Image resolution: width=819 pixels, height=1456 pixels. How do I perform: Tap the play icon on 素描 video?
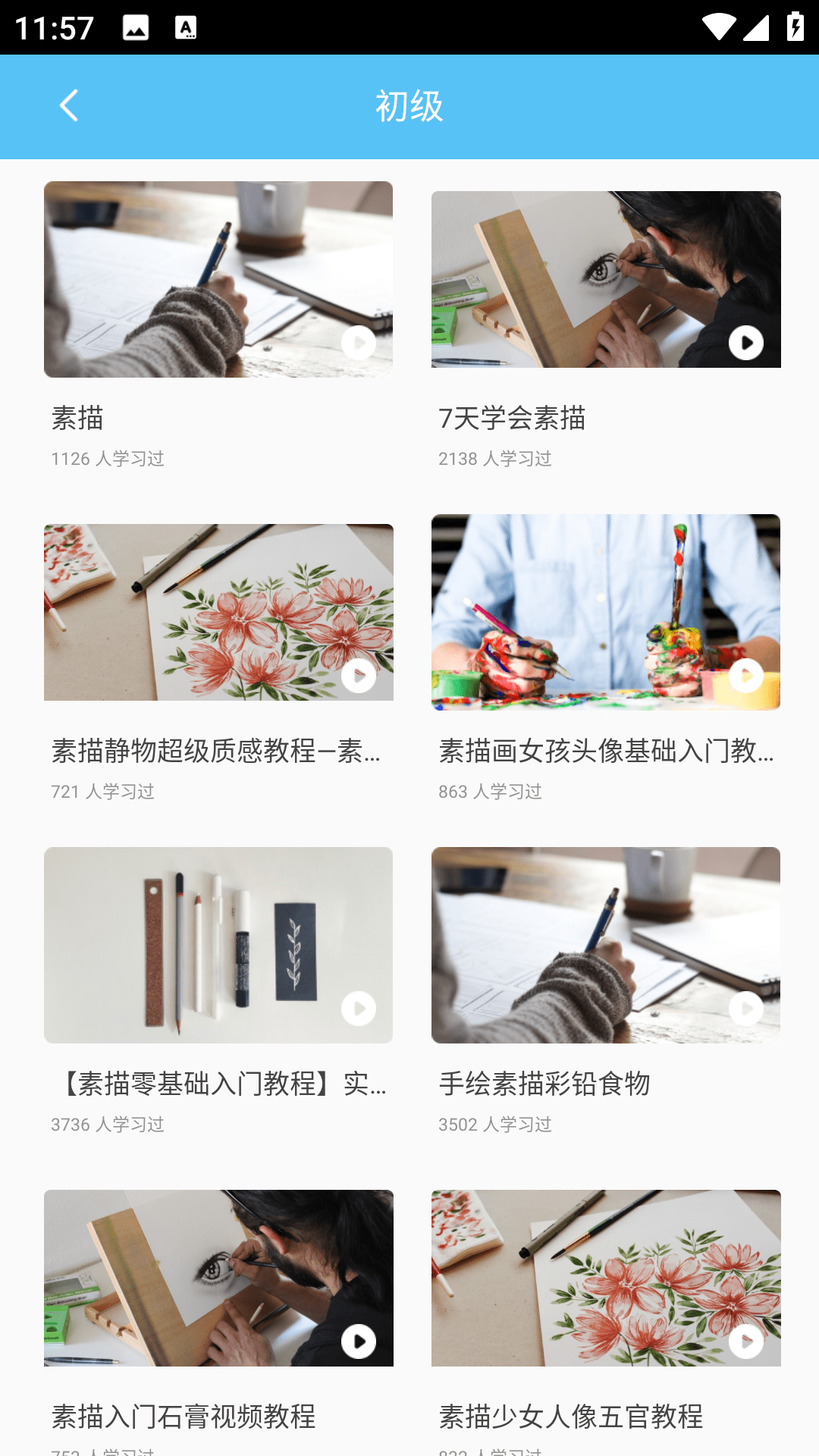[x=358, y=342]
